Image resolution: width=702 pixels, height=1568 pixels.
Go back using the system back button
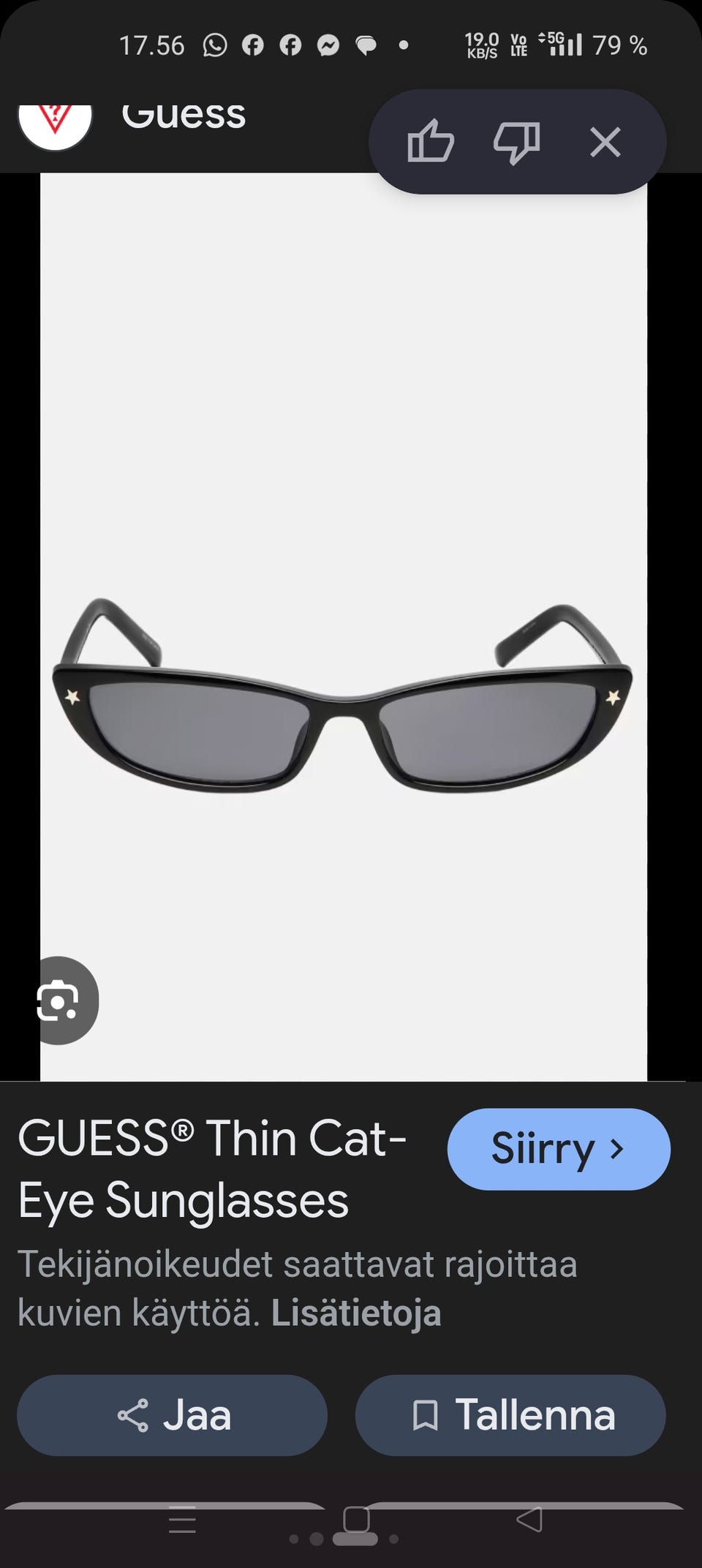tap(529, 1519)
